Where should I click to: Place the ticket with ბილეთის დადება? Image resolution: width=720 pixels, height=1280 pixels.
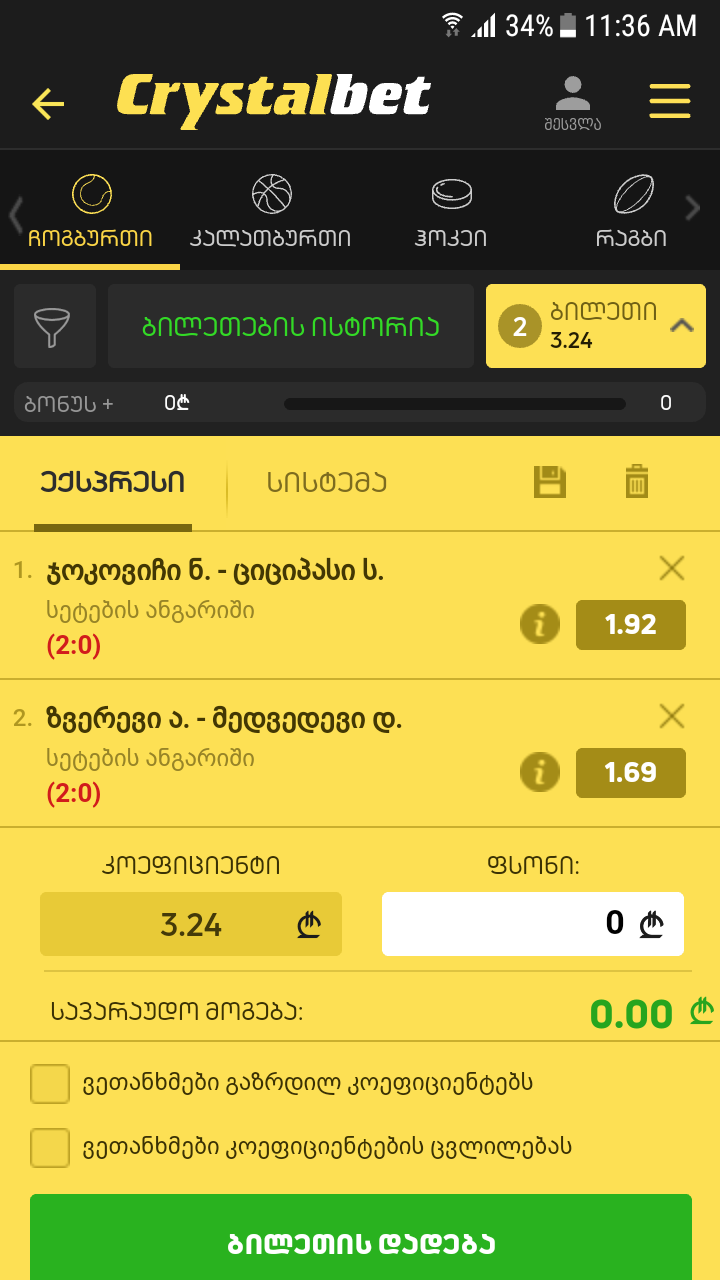click(361, 1242)
